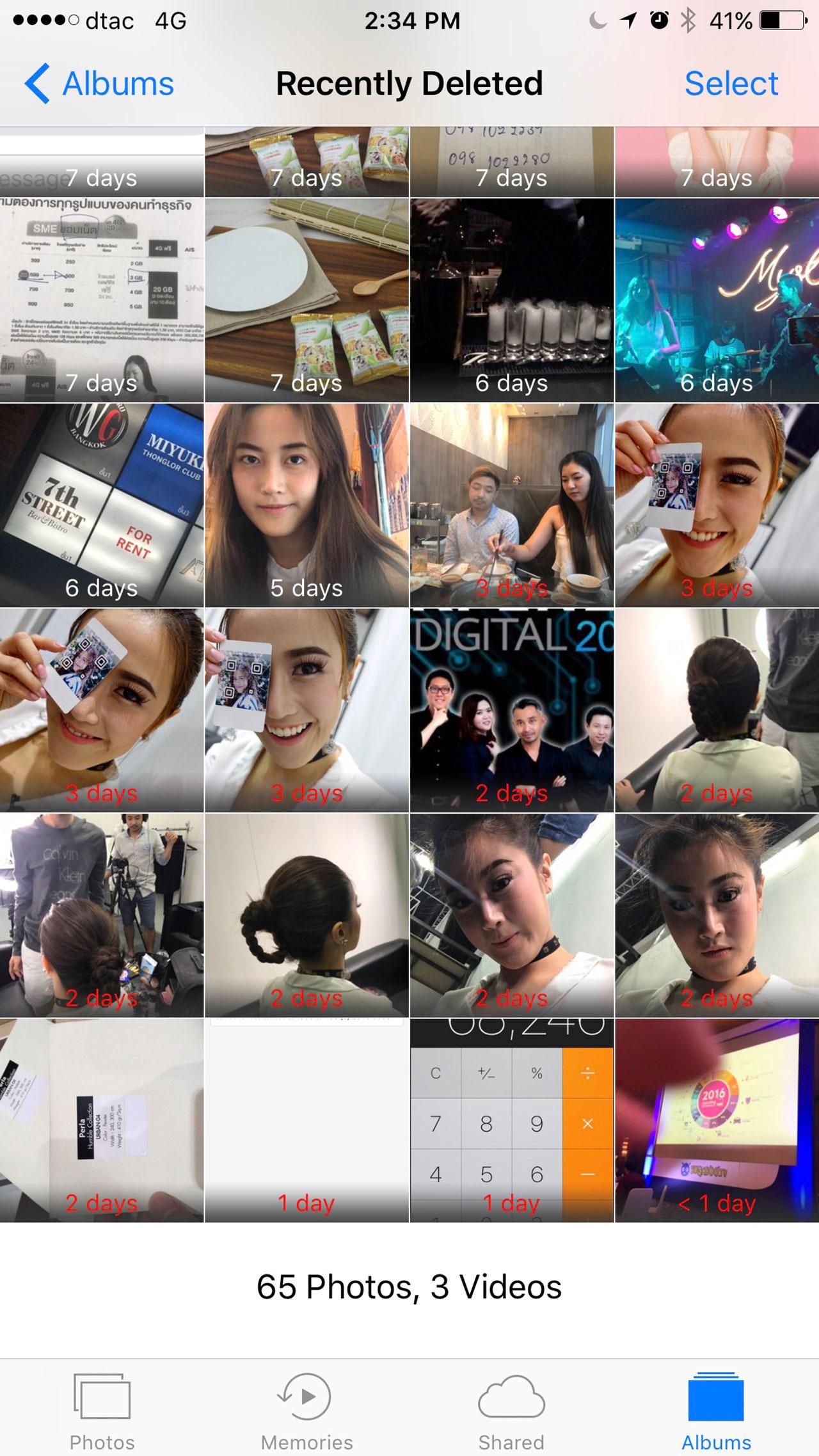Open the calculator screenshot thumbnail
The height and width of the screenshot is (1456, 819).
point(511,1120)
